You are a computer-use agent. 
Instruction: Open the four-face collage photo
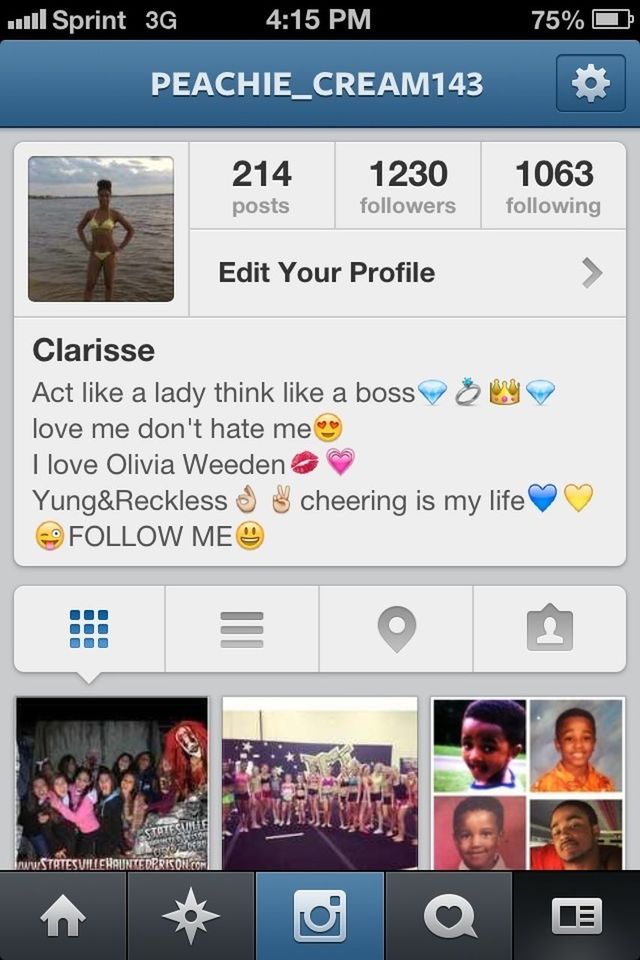tap(528, 783)
